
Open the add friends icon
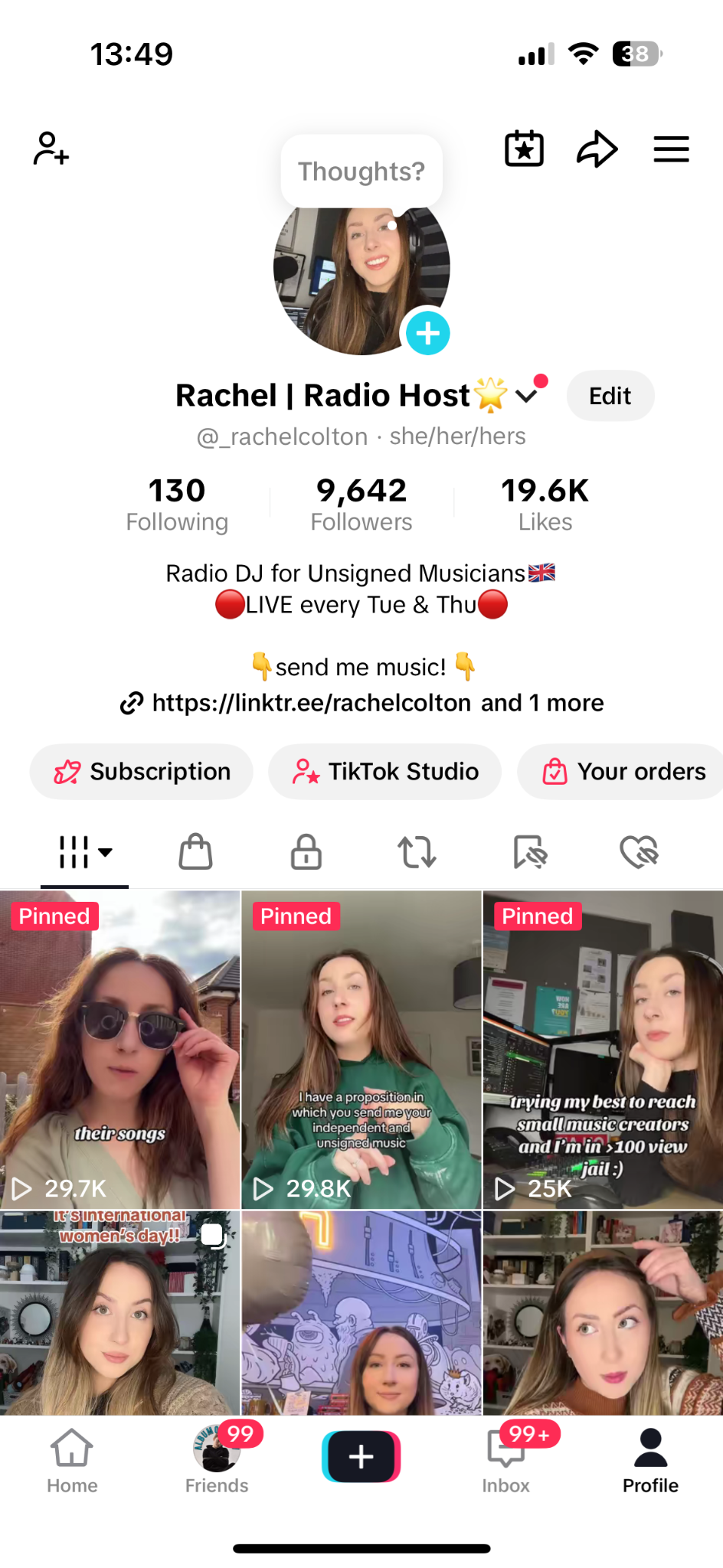51,149
